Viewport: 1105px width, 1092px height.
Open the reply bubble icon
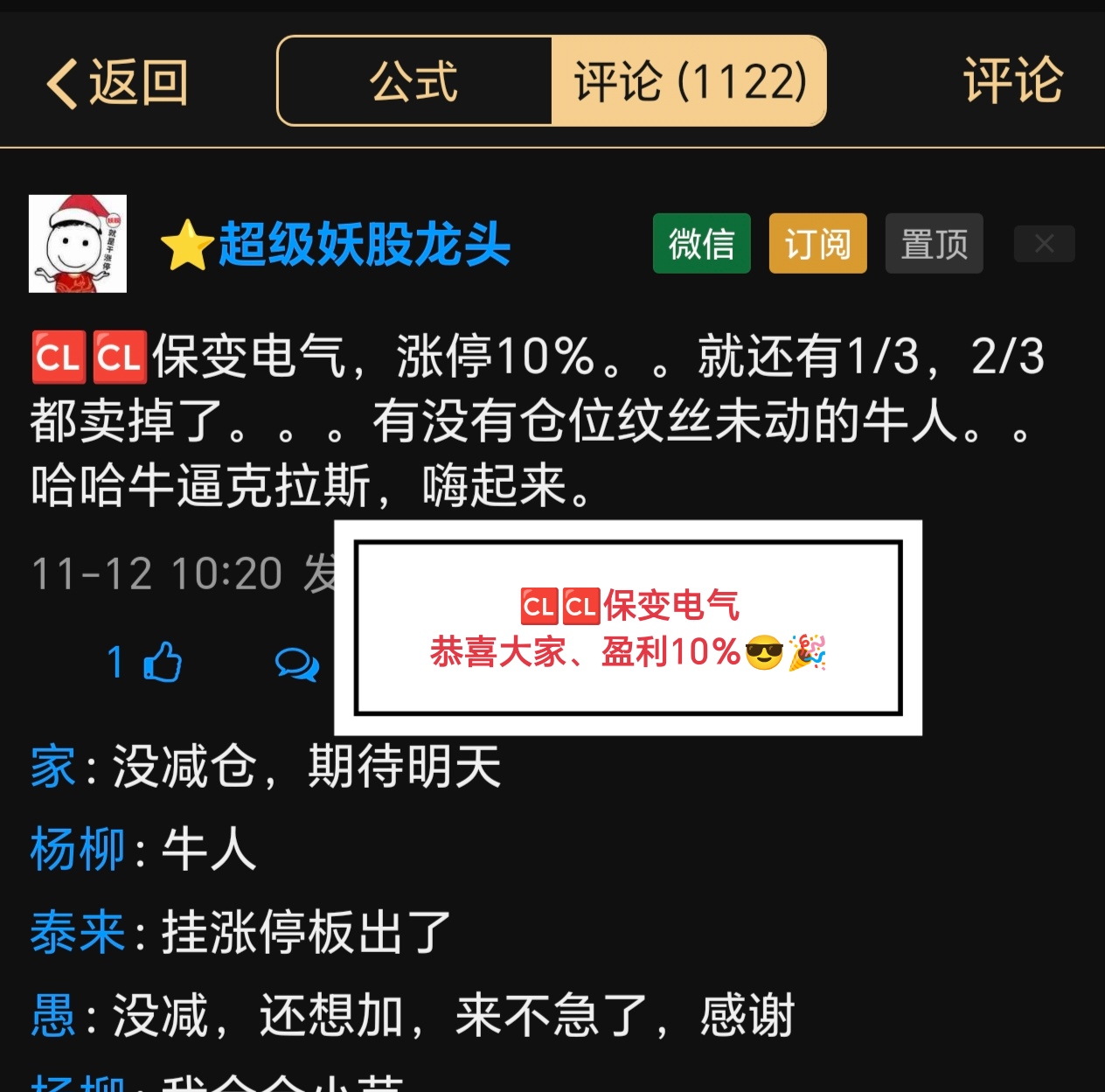click(x=297, y=664)
